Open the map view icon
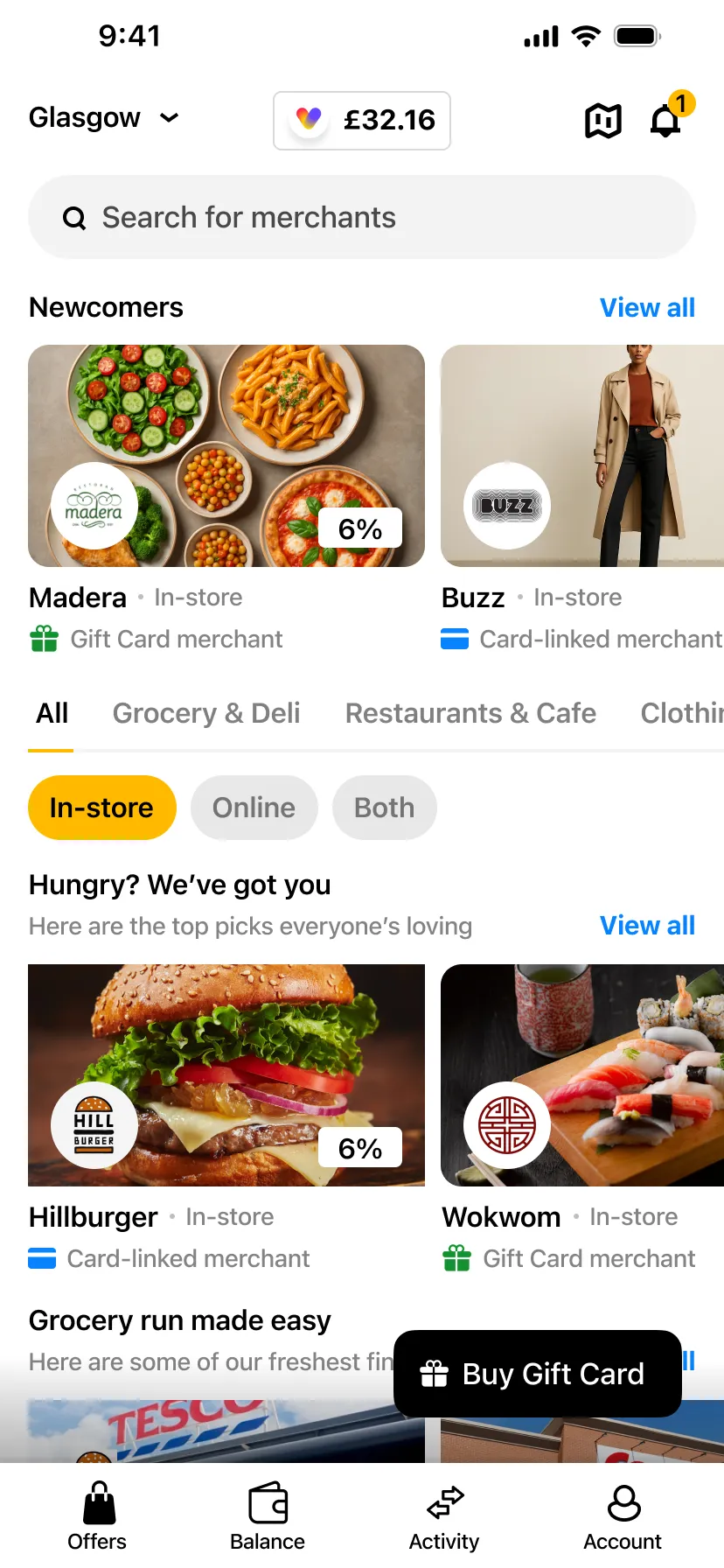Screen dimensions: 724x1568 603,121
